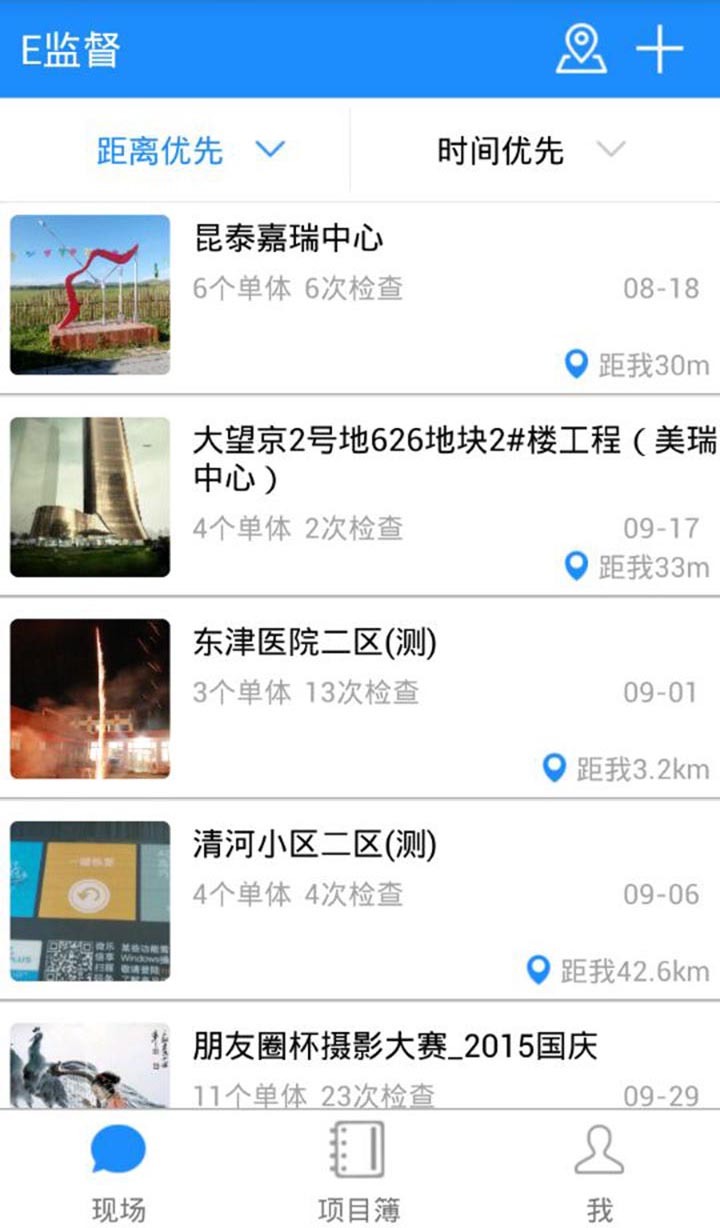Go to the 我 profile tab
720x1228 pixels.
coord(599,1172)
